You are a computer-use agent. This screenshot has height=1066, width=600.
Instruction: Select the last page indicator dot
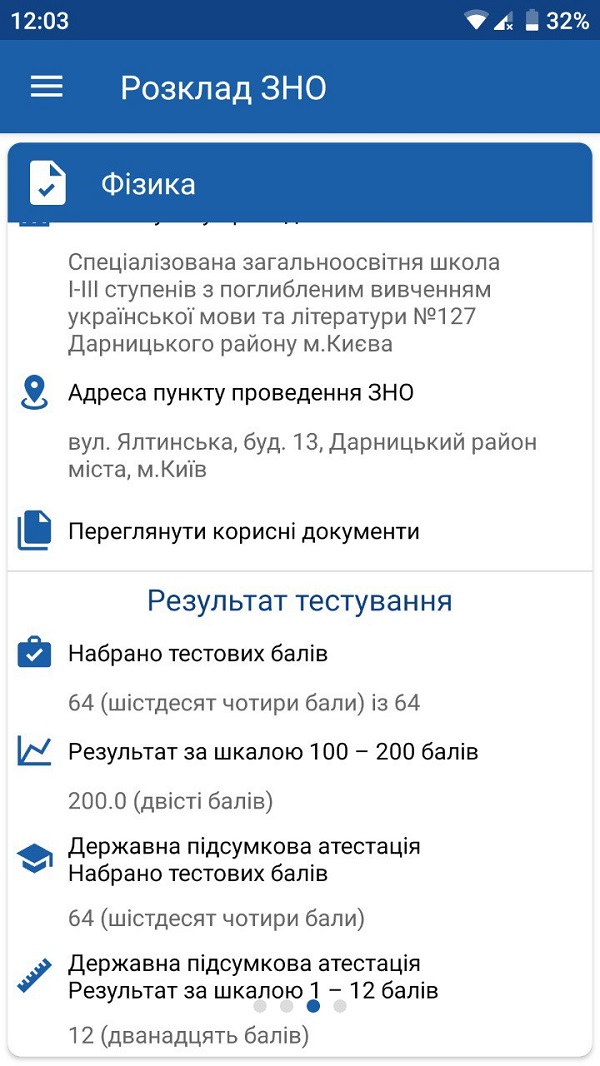tap(340, 1006)
